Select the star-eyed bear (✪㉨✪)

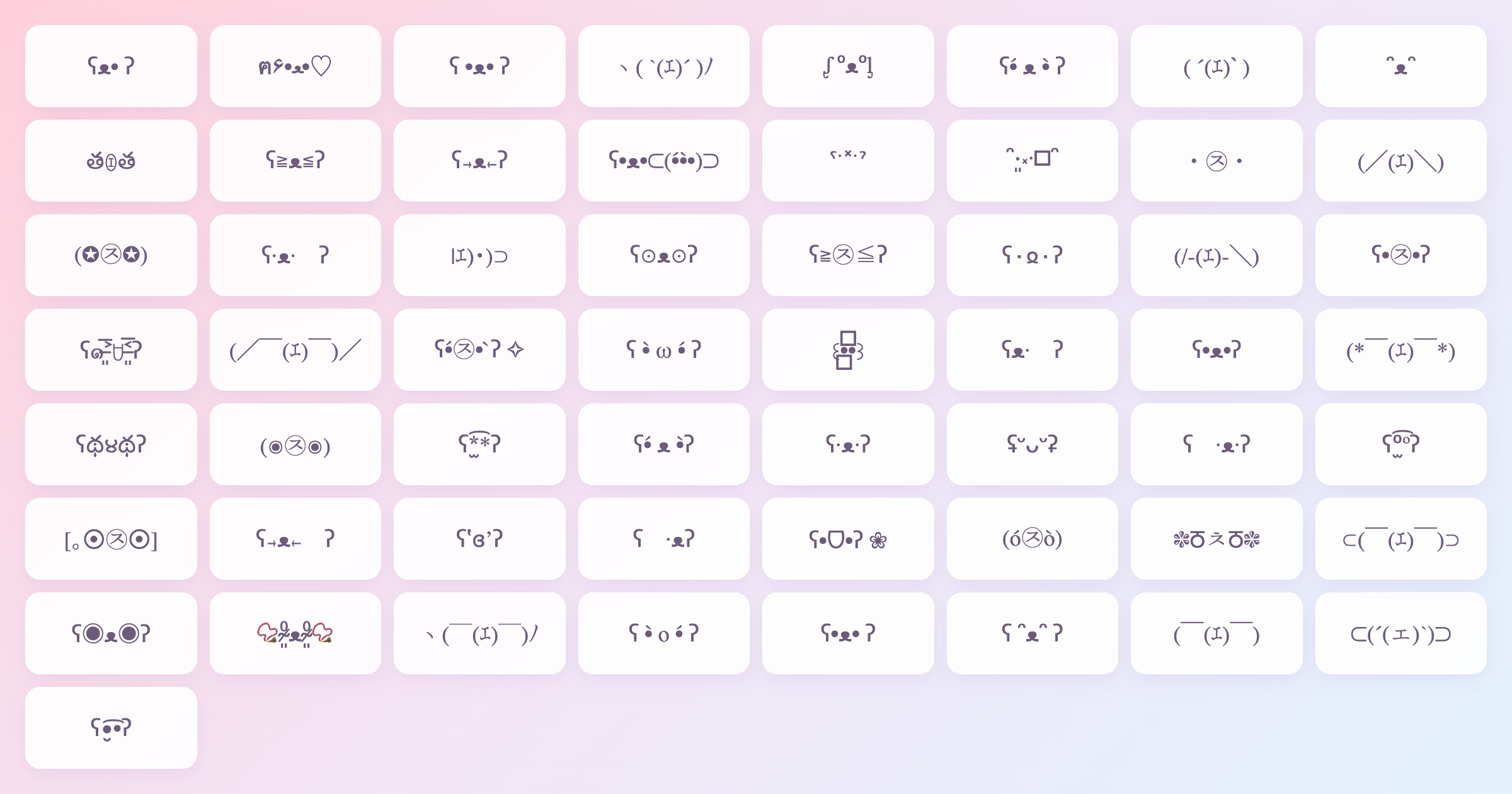coord(111,255)
